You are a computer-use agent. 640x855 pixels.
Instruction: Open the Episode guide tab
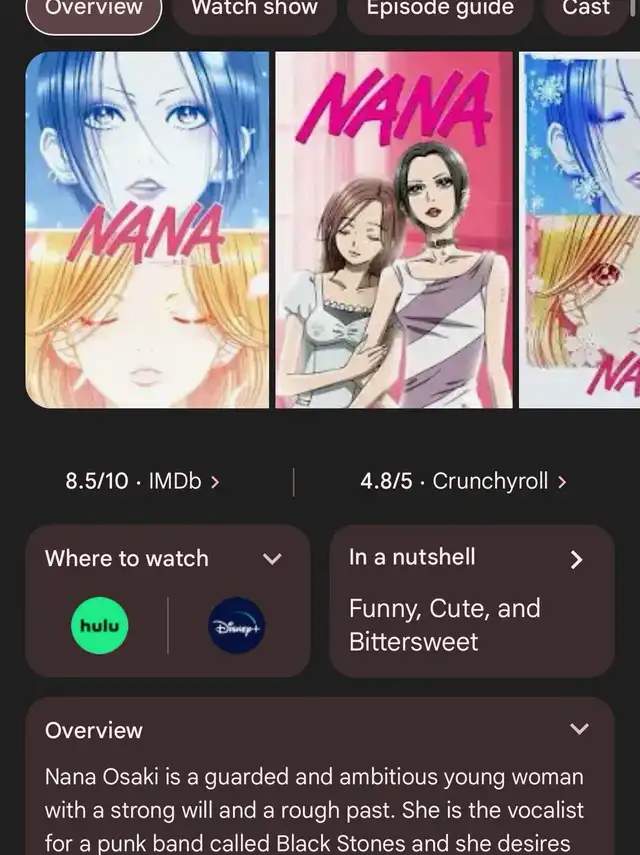[440, 10]
